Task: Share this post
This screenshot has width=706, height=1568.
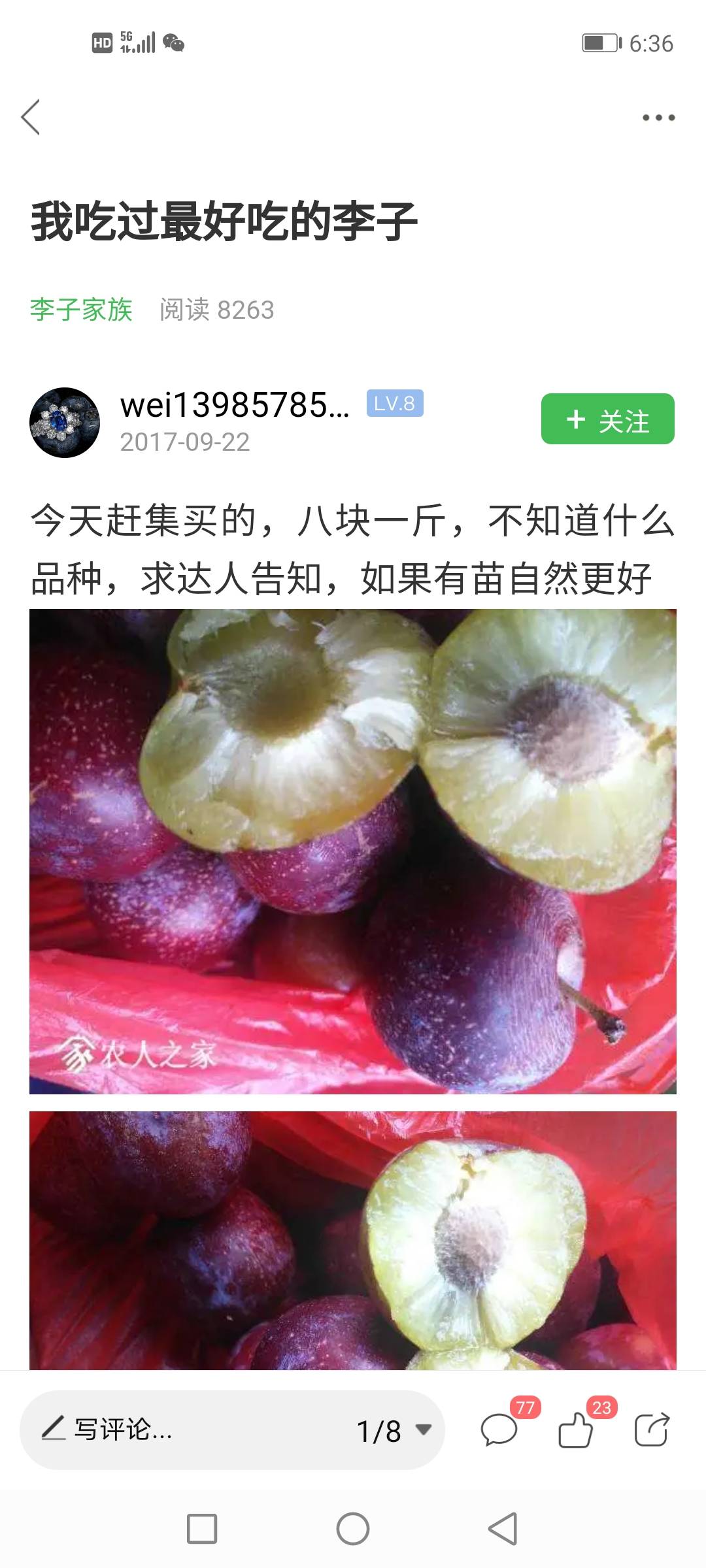Action: [x=652, y=1429]
